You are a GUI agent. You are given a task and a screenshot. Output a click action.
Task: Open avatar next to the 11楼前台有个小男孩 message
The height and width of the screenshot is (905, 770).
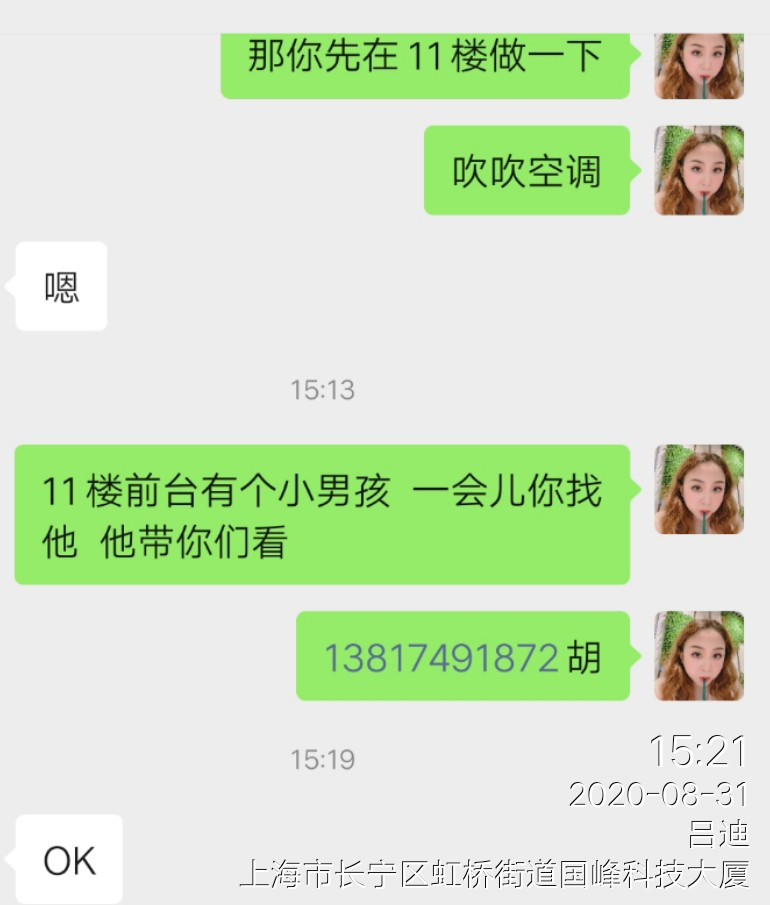(698, 489)
